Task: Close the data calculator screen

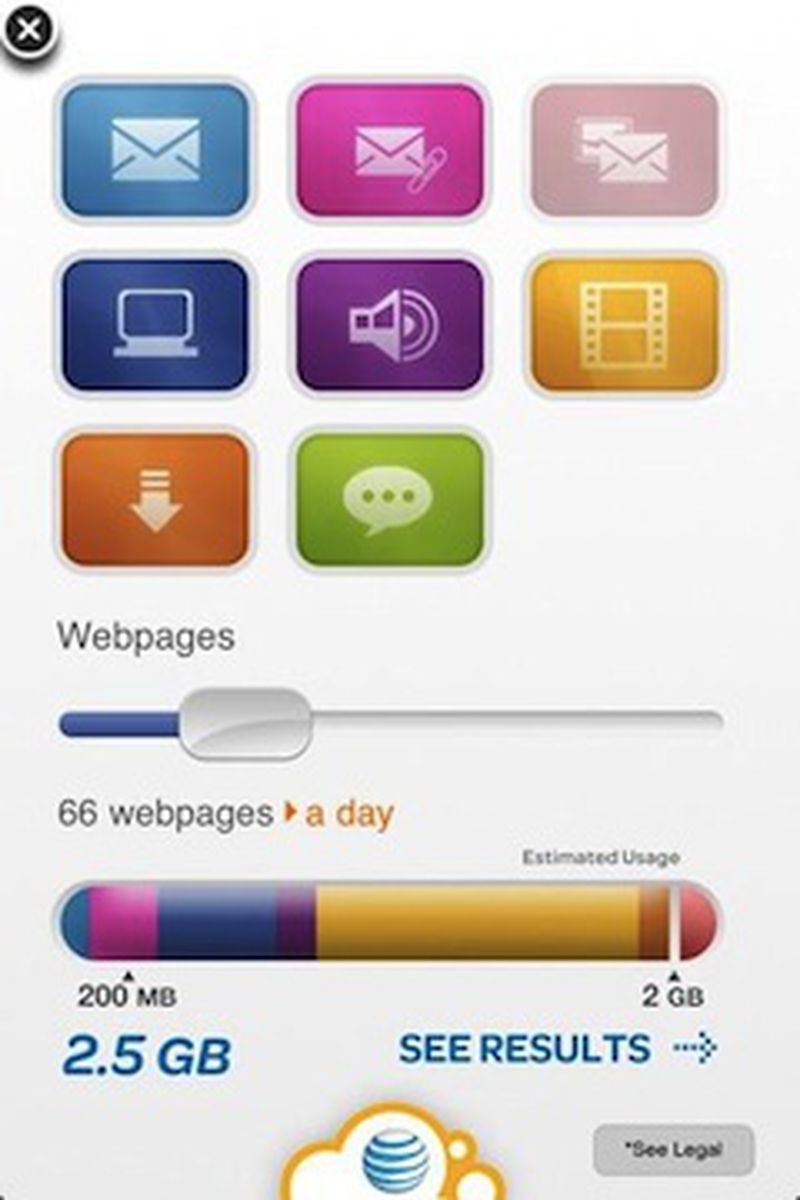Action: point(30,29)
